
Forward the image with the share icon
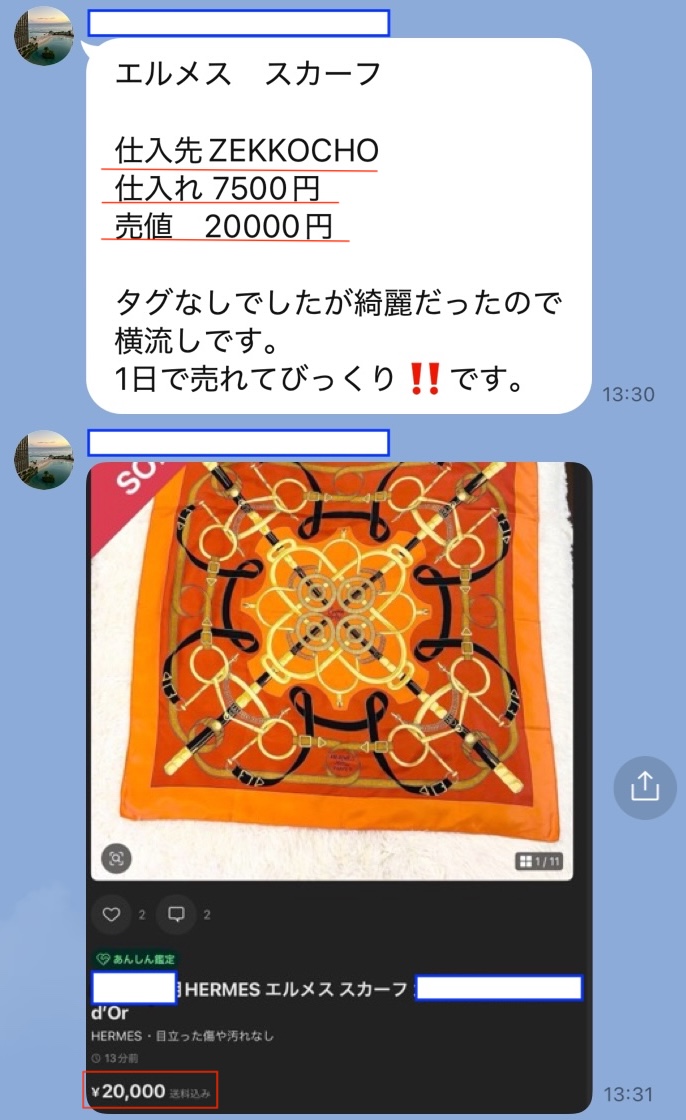[x=645, y=787]
